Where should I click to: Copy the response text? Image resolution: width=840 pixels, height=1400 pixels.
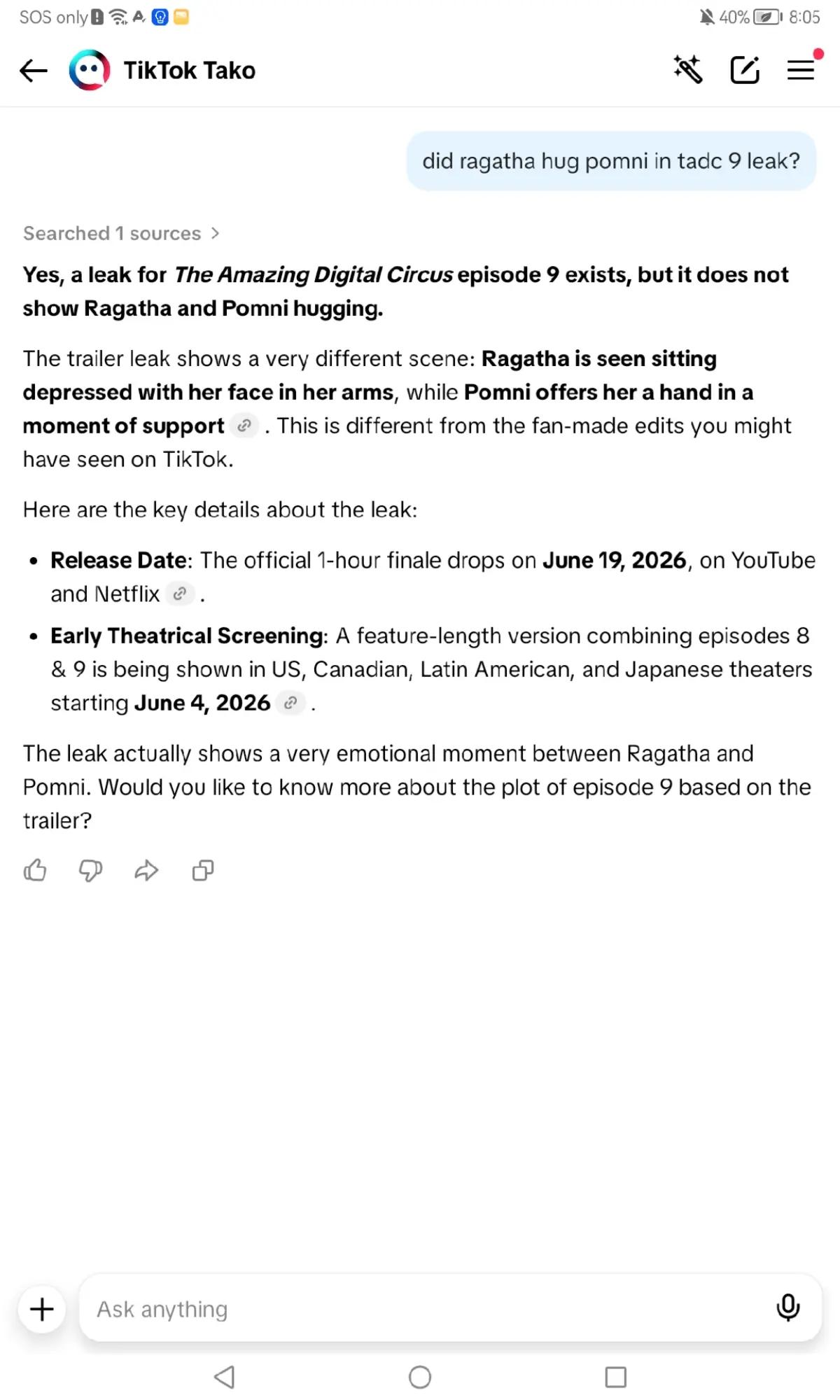[203, 870]
